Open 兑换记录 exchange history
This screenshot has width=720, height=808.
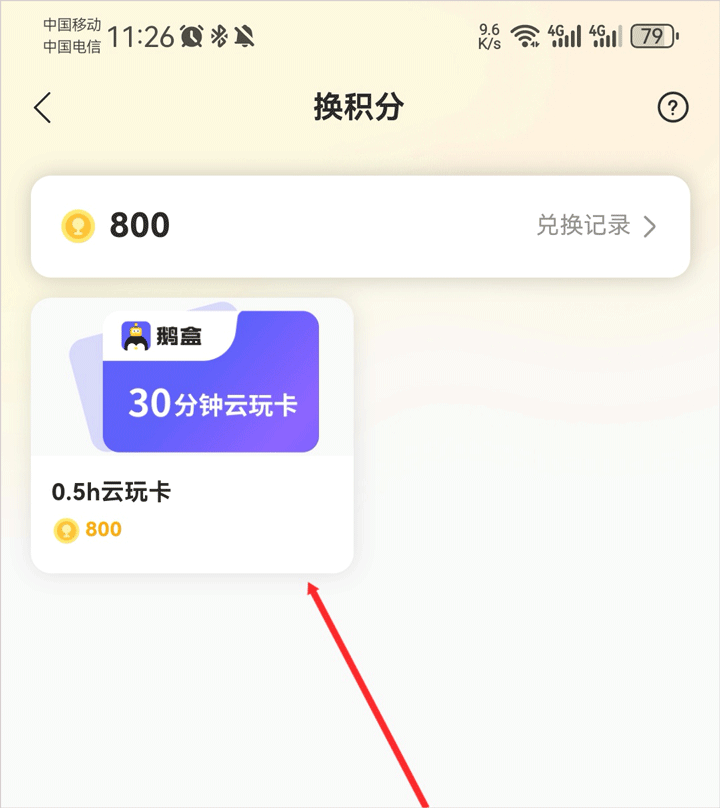pyautogui.click(x=596, y=226)
